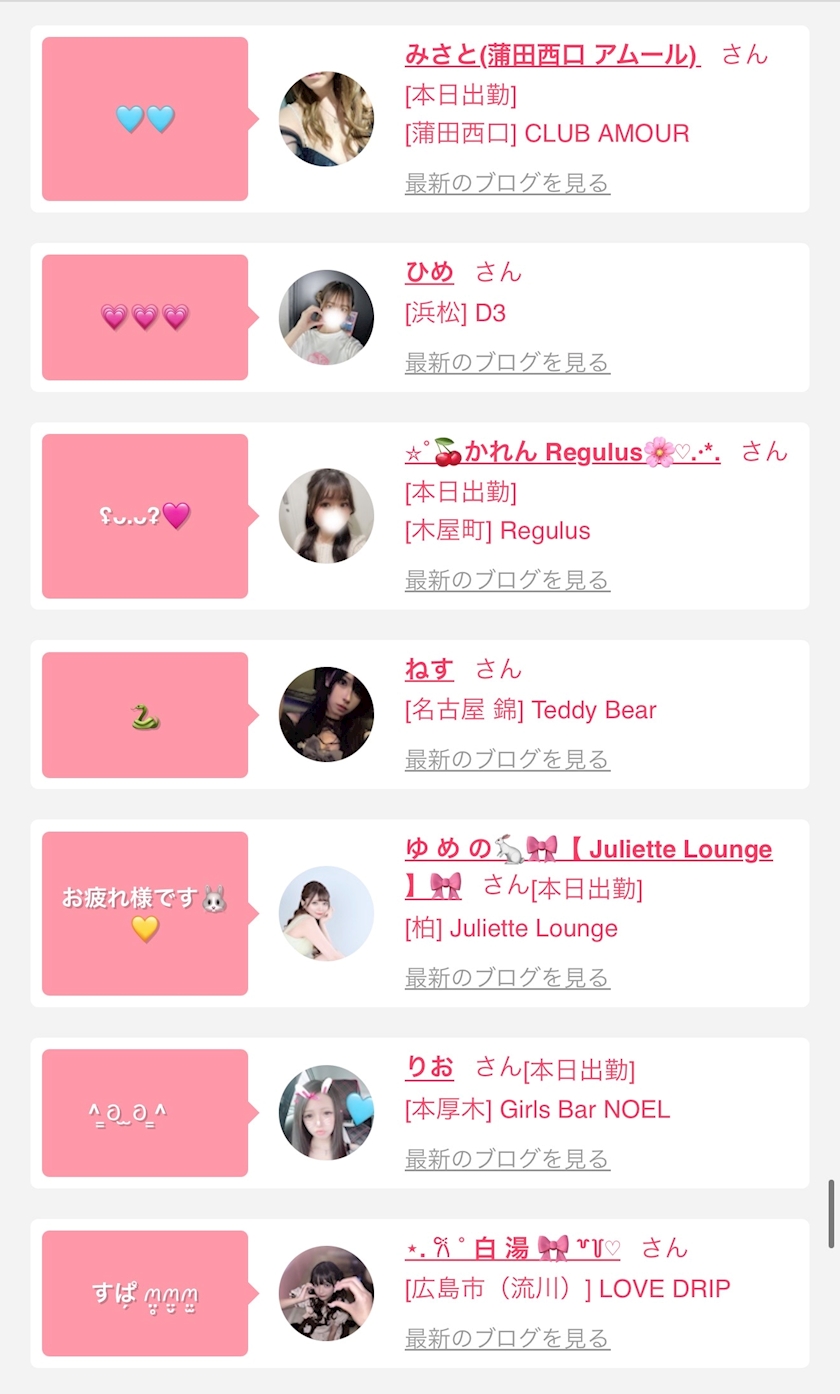
Task: View latest blog of Regulus' かれん
Action: click(x=507, y=580)
